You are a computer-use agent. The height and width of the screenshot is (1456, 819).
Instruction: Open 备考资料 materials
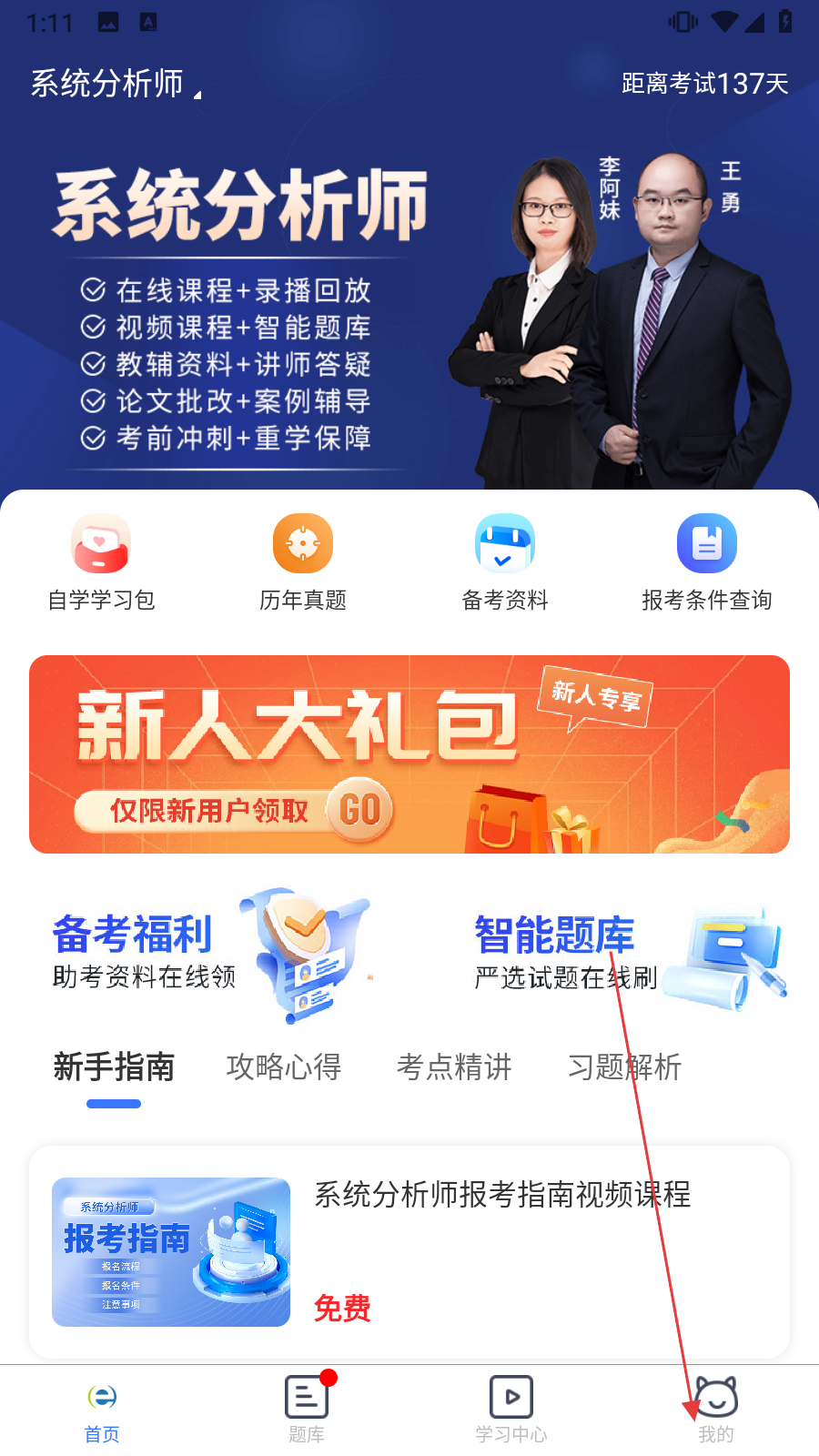pyautogui.click(x=505, y=561)
